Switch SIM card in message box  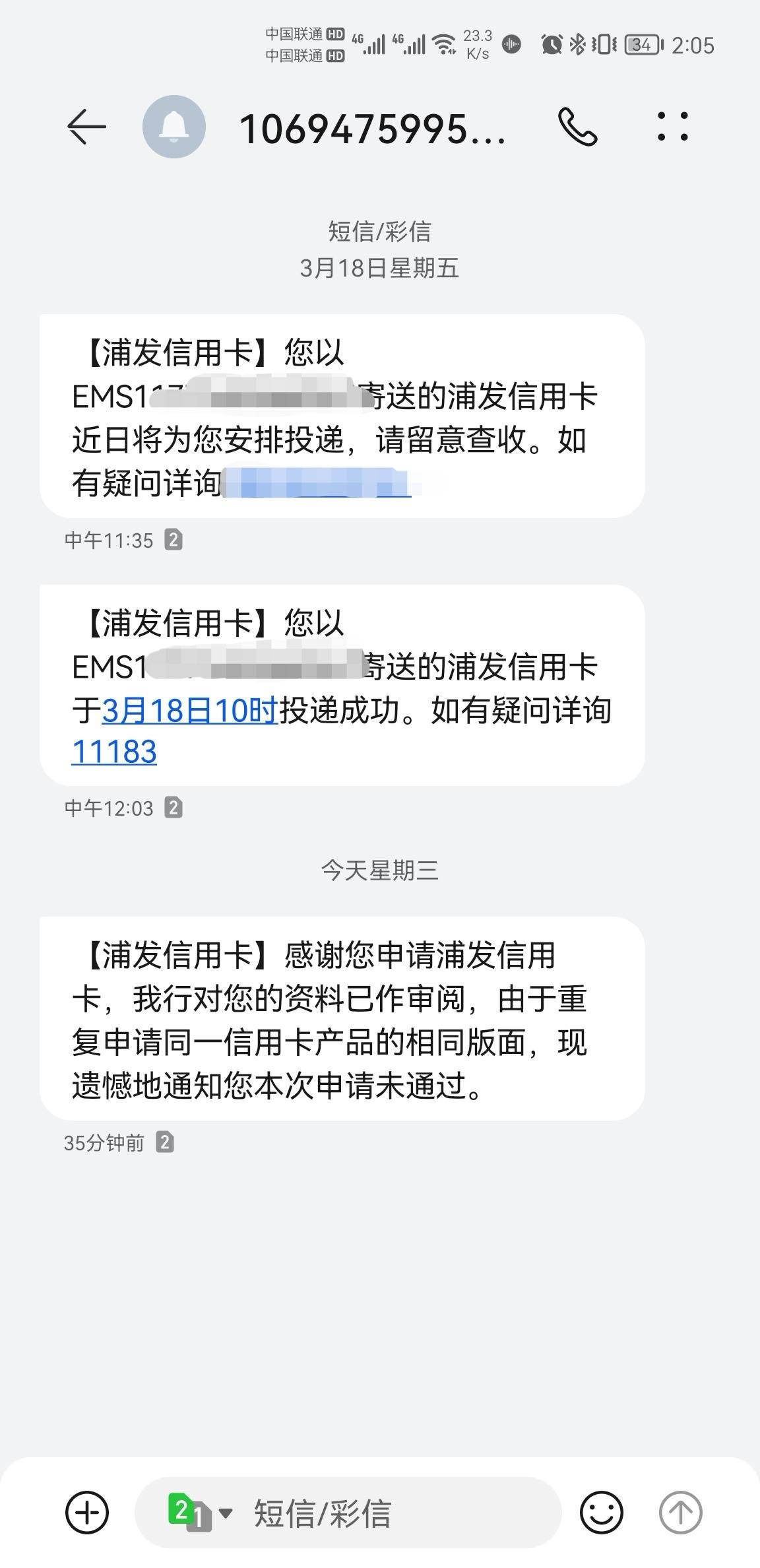click(x=200, y=1512)
